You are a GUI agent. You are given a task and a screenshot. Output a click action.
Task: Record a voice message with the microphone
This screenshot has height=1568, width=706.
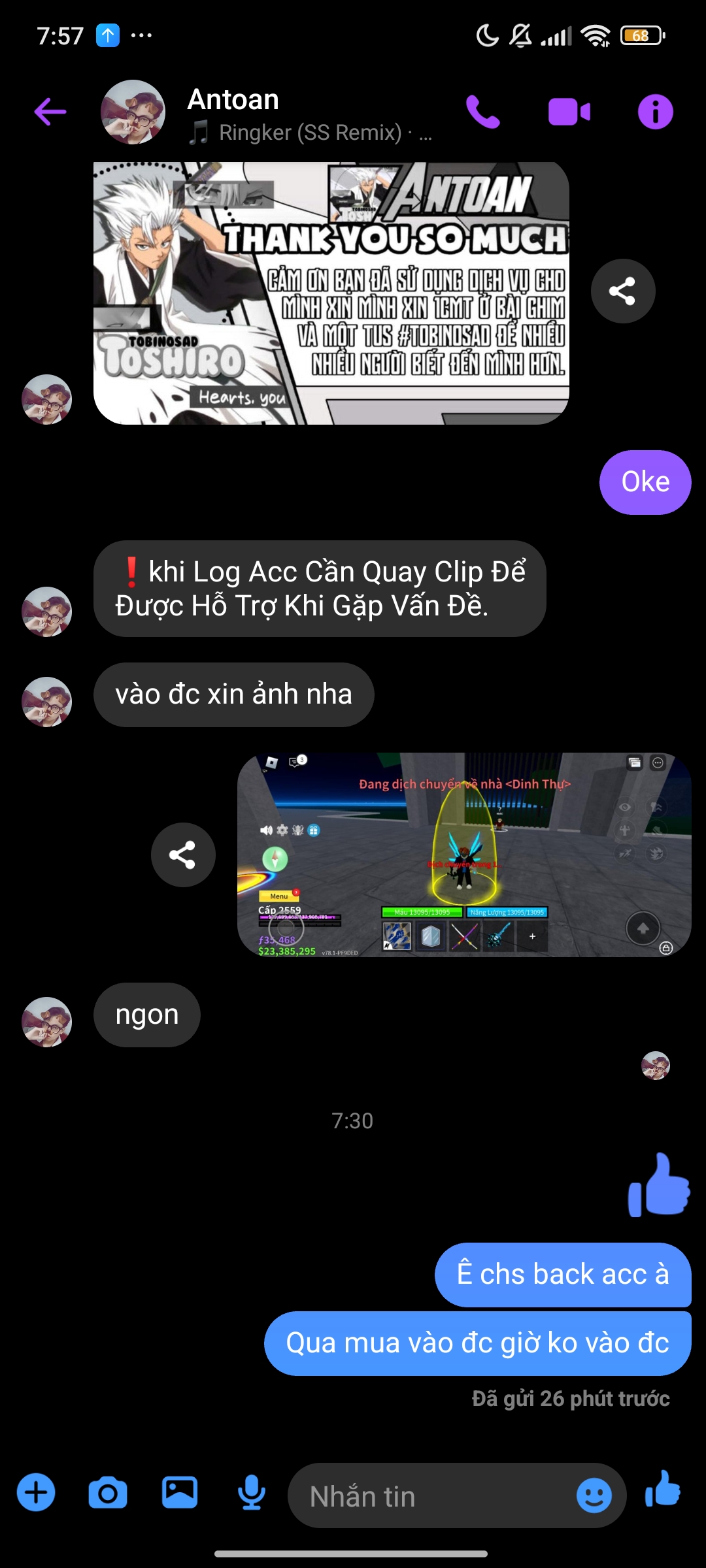pyautogui.click(x=252, y=1493)
